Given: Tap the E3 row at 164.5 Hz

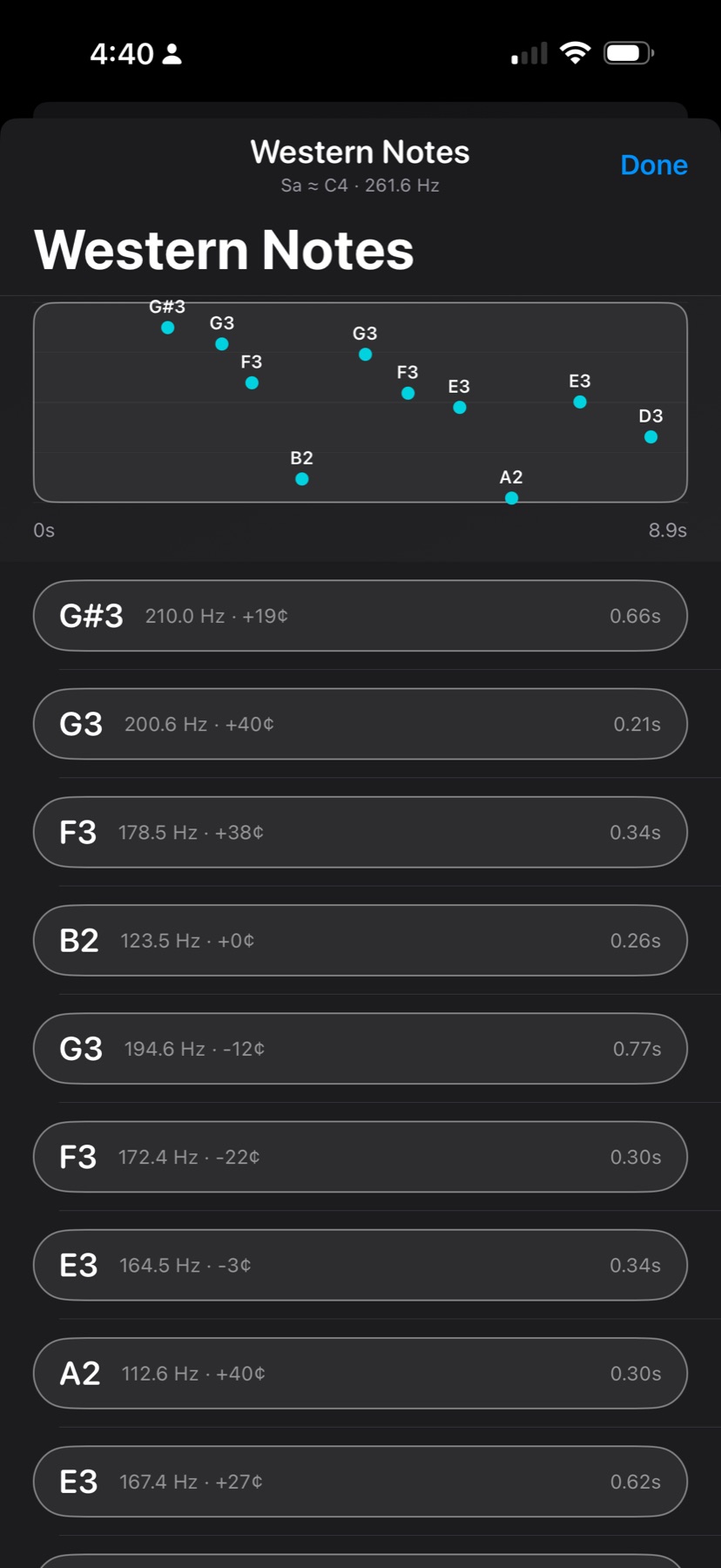Looking at the screenshot, I should (x=360, y=1265).
